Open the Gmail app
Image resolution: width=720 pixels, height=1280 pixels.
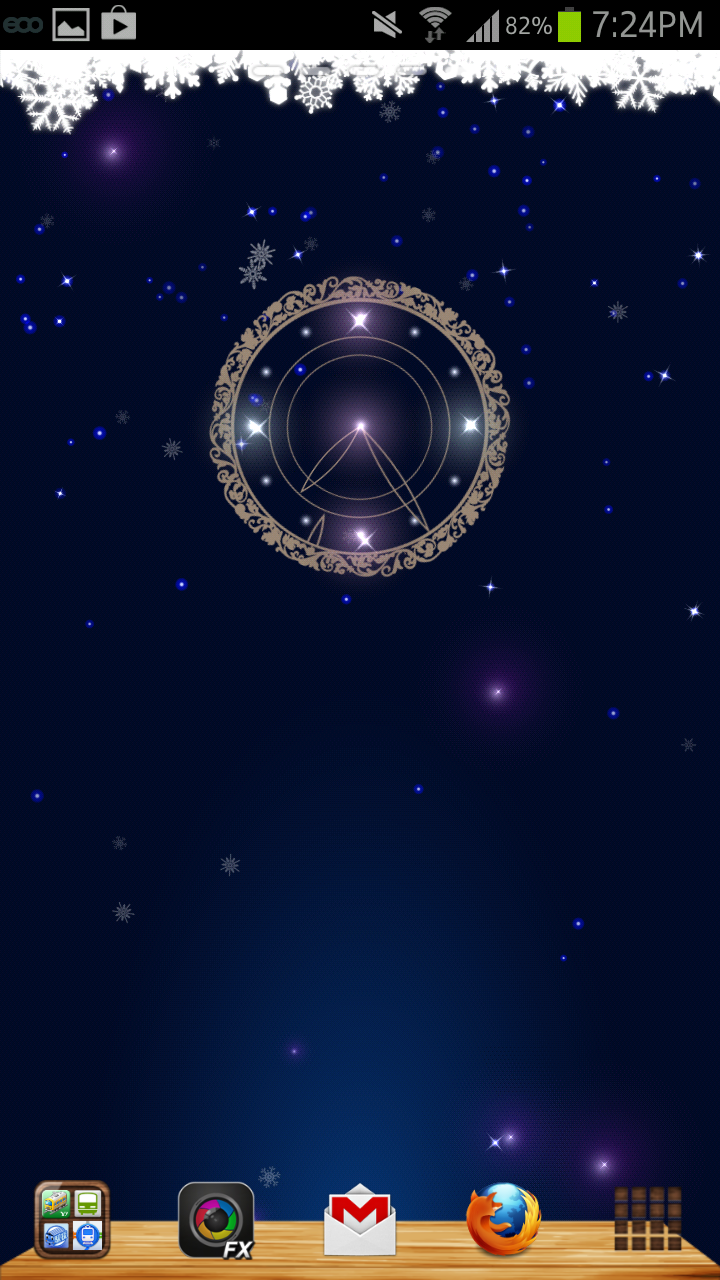[x=360, y=1220]
